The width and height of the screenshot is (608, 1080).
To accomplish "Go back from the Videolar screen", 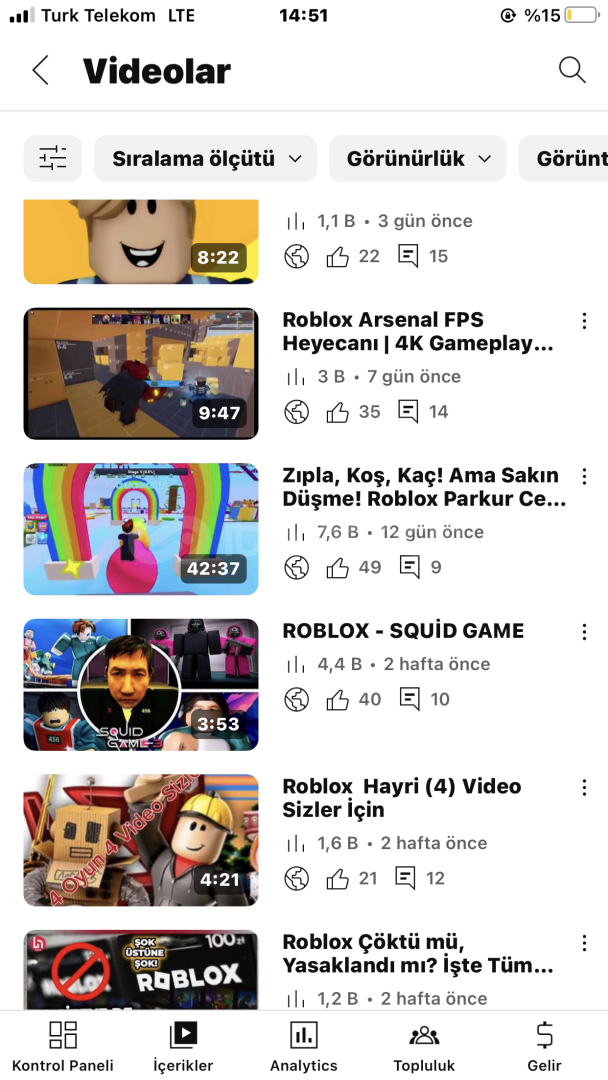I will pyautogui.click(x=41, y=70).
